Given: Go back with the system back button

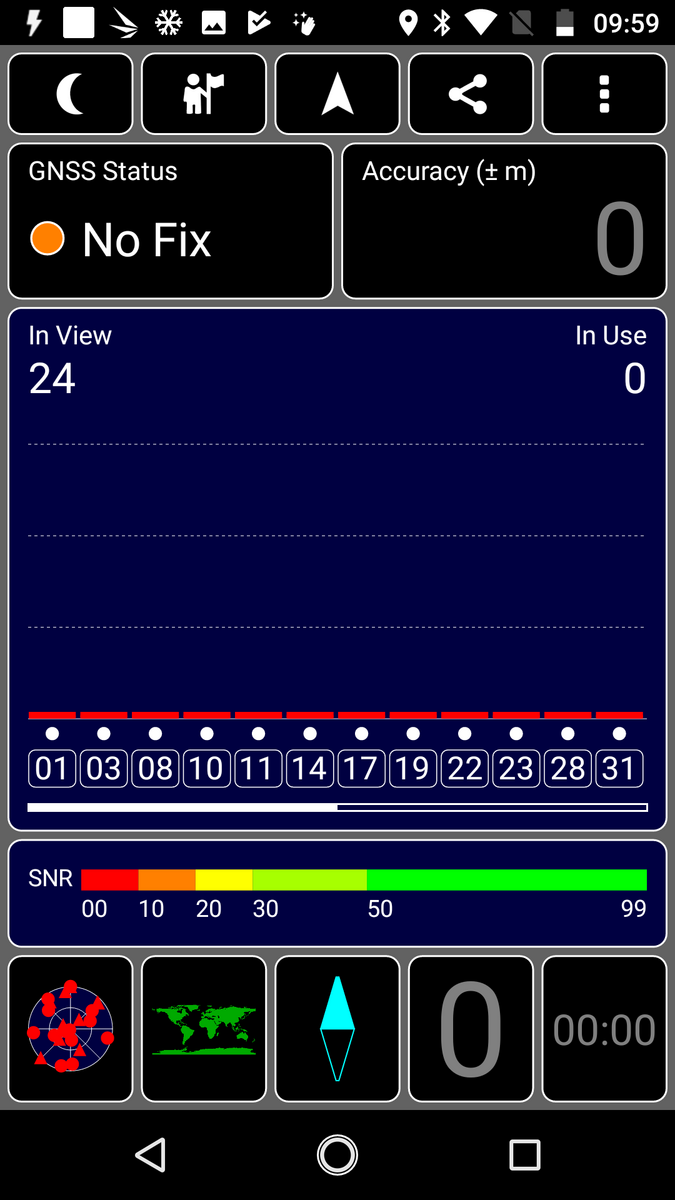Looking at the screenshot, I should (150, 1155).
